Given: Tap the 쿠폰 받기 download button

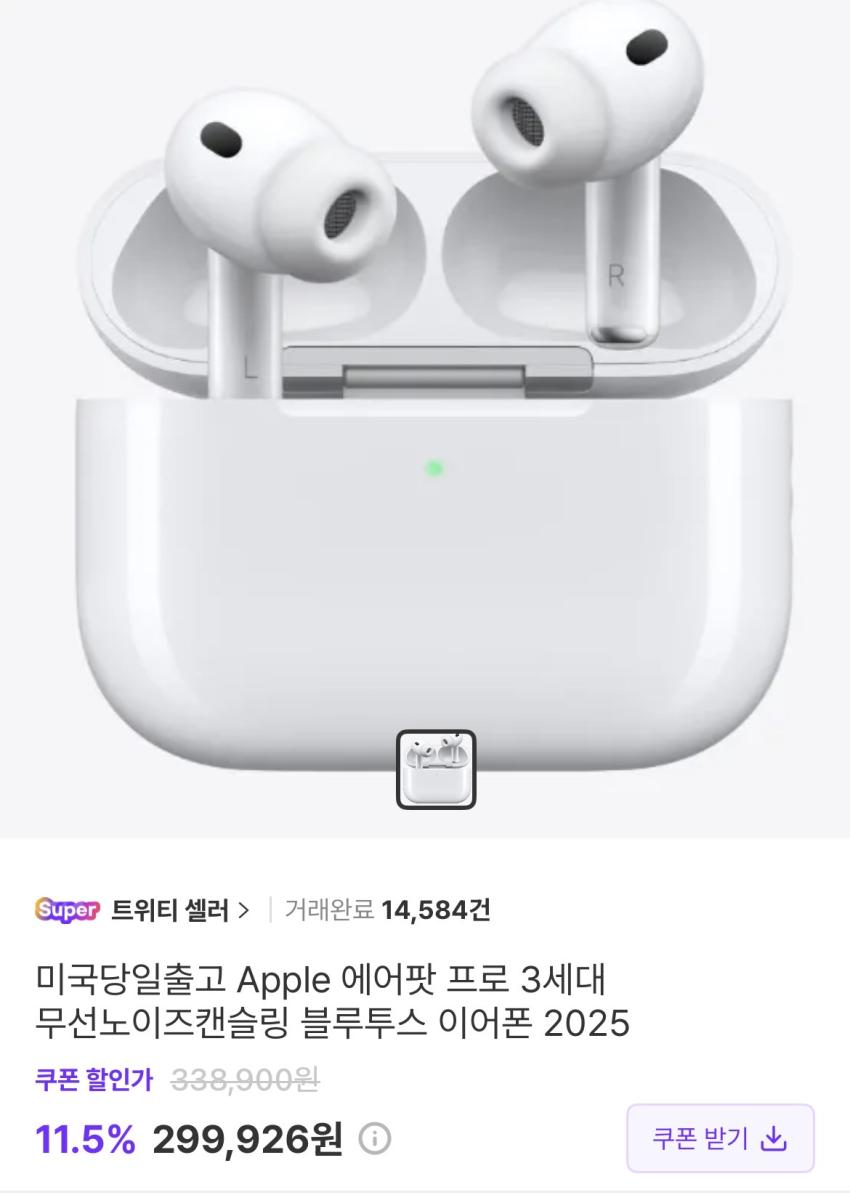Looking at the screenshot, I should [720, 1139].
